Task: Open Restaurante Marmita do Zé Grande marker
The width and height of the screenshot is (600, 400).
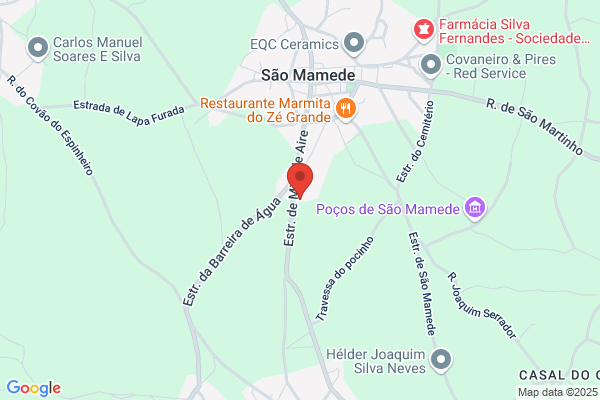Action: [346, 109]
